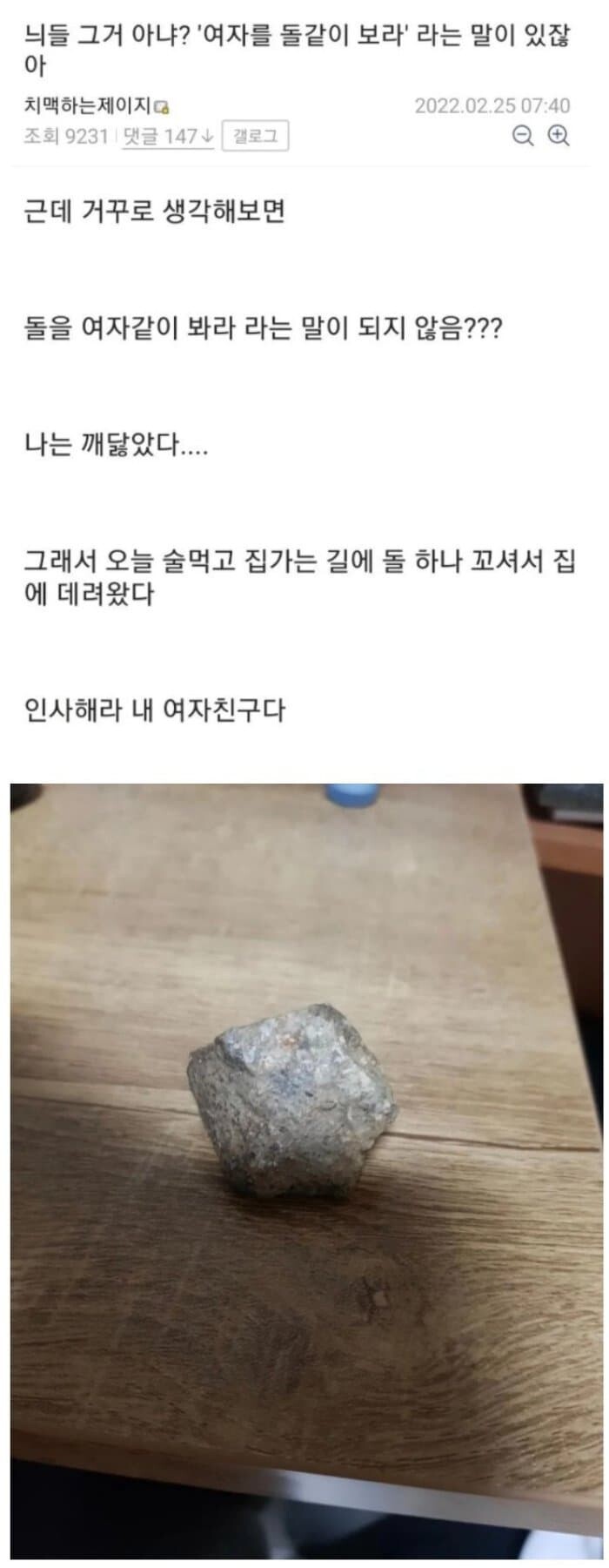Screen dimensions: 609x1568
Task: Zoom in text with plus magnifier
Action: click(x=559, y=136)
